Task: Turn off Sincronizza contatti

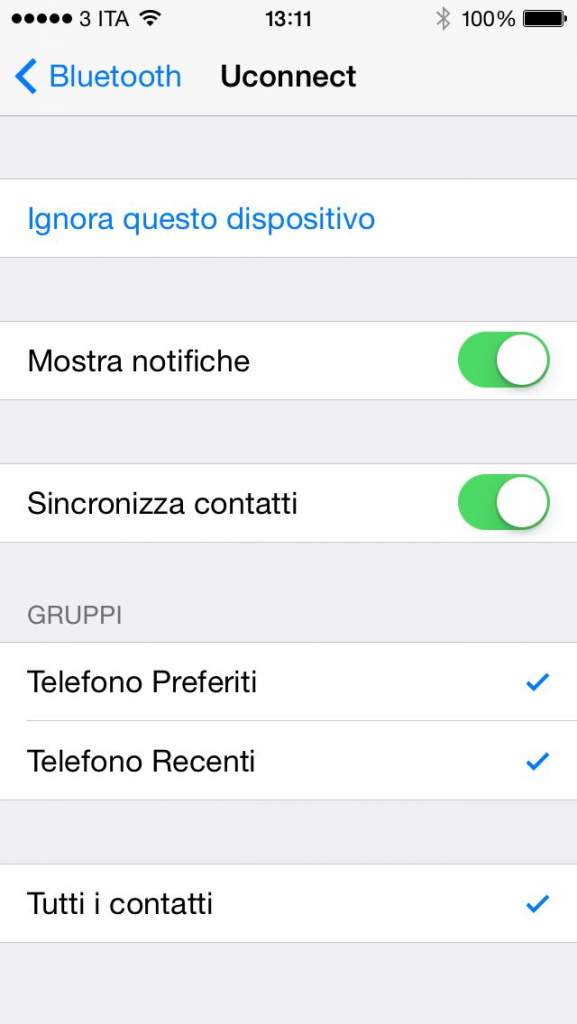Action: click(x=504, y=502)
